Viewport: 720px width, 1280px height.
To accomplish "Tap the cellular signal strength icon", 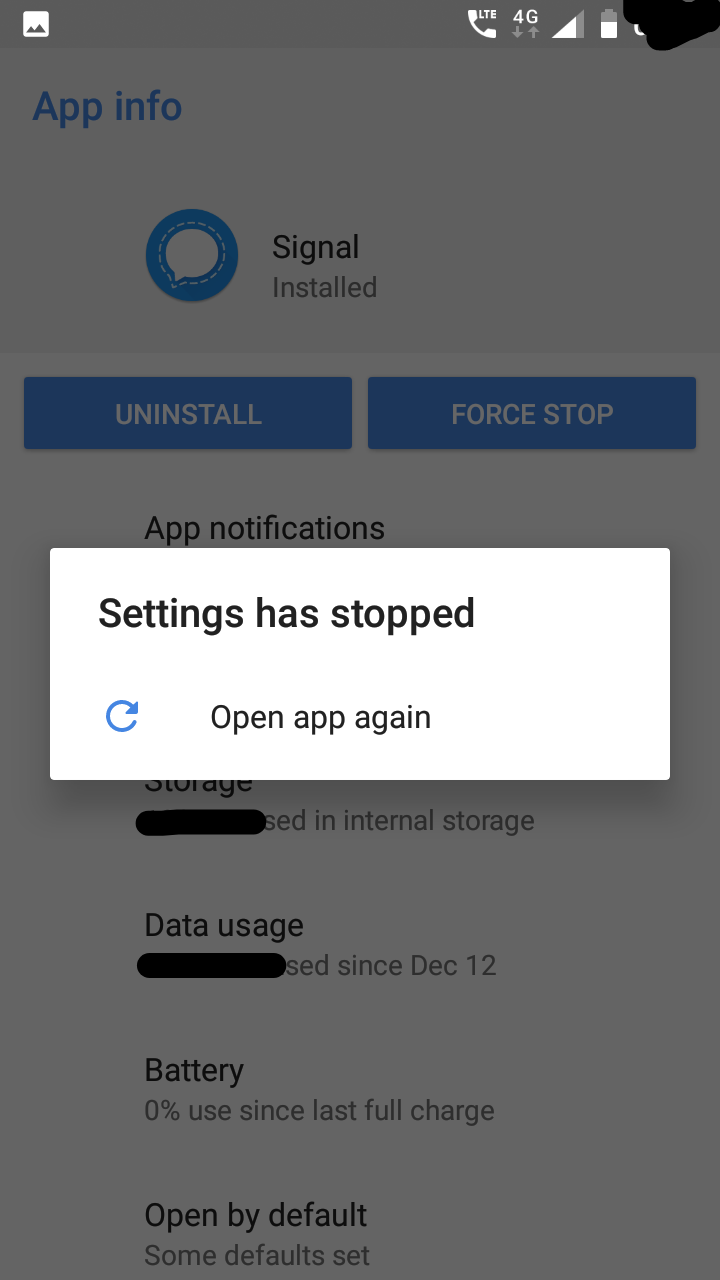I will [567, 23].
